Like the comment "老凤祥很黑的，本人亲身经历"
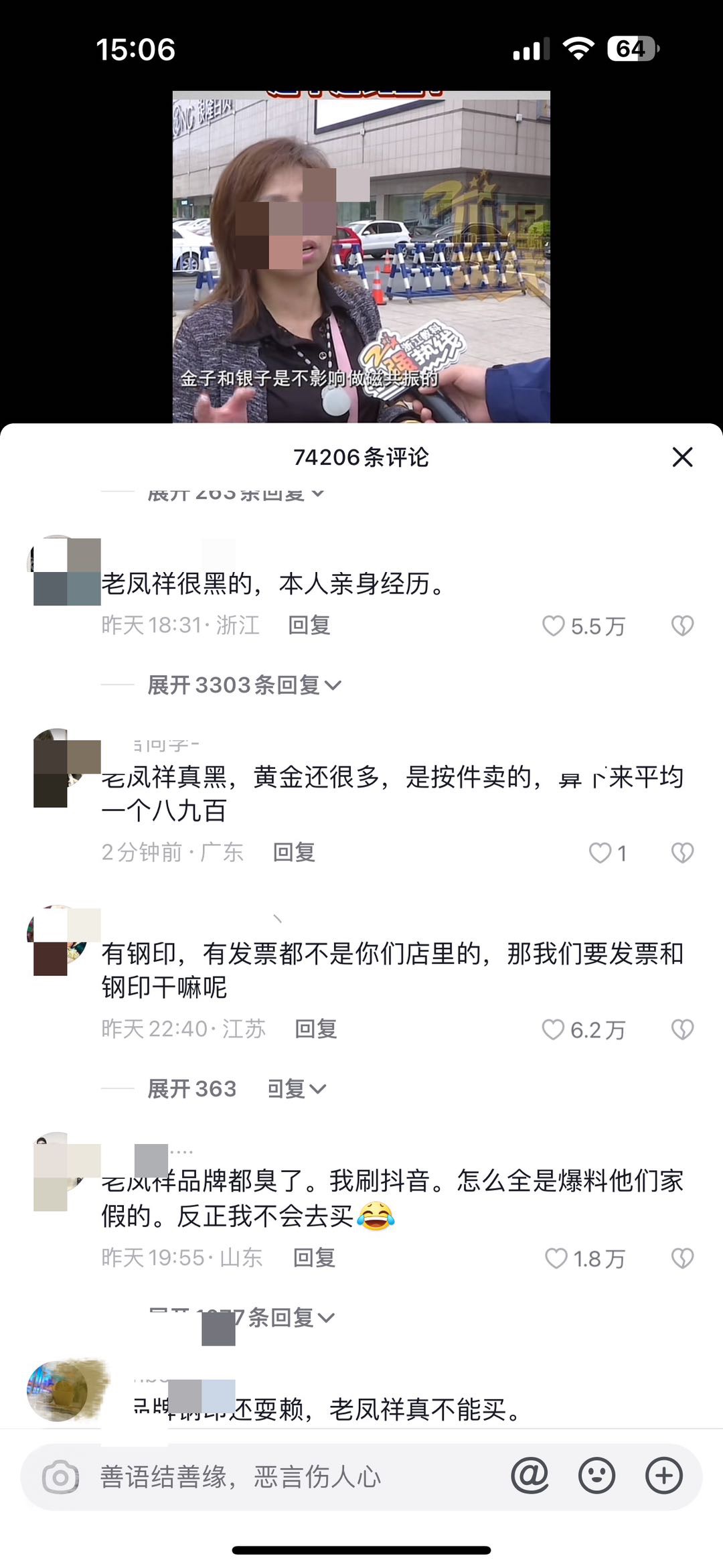Screen dimensions: 723x1568 pyautogui.click(x=554, y=626)
